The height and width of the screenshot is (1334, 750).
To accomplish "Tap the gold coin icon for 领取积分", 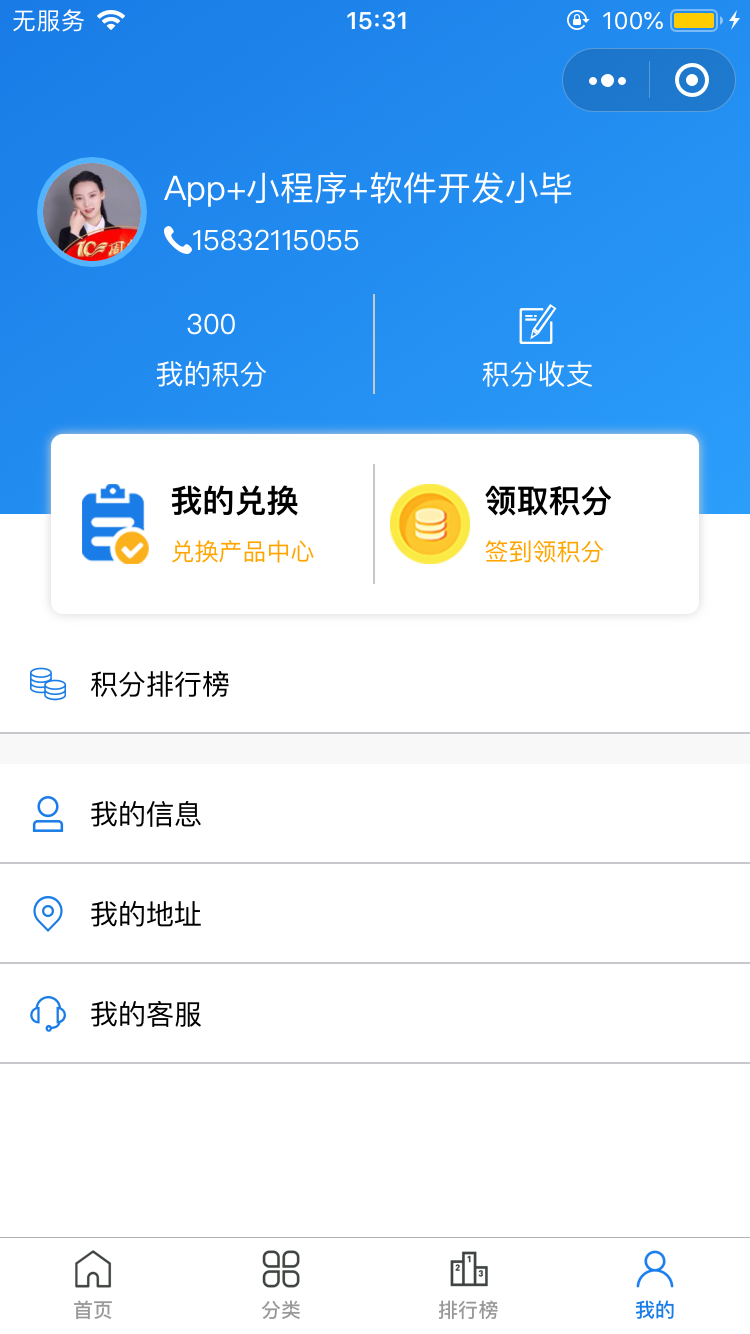I will pyautogui.click(x=429, y=523).
